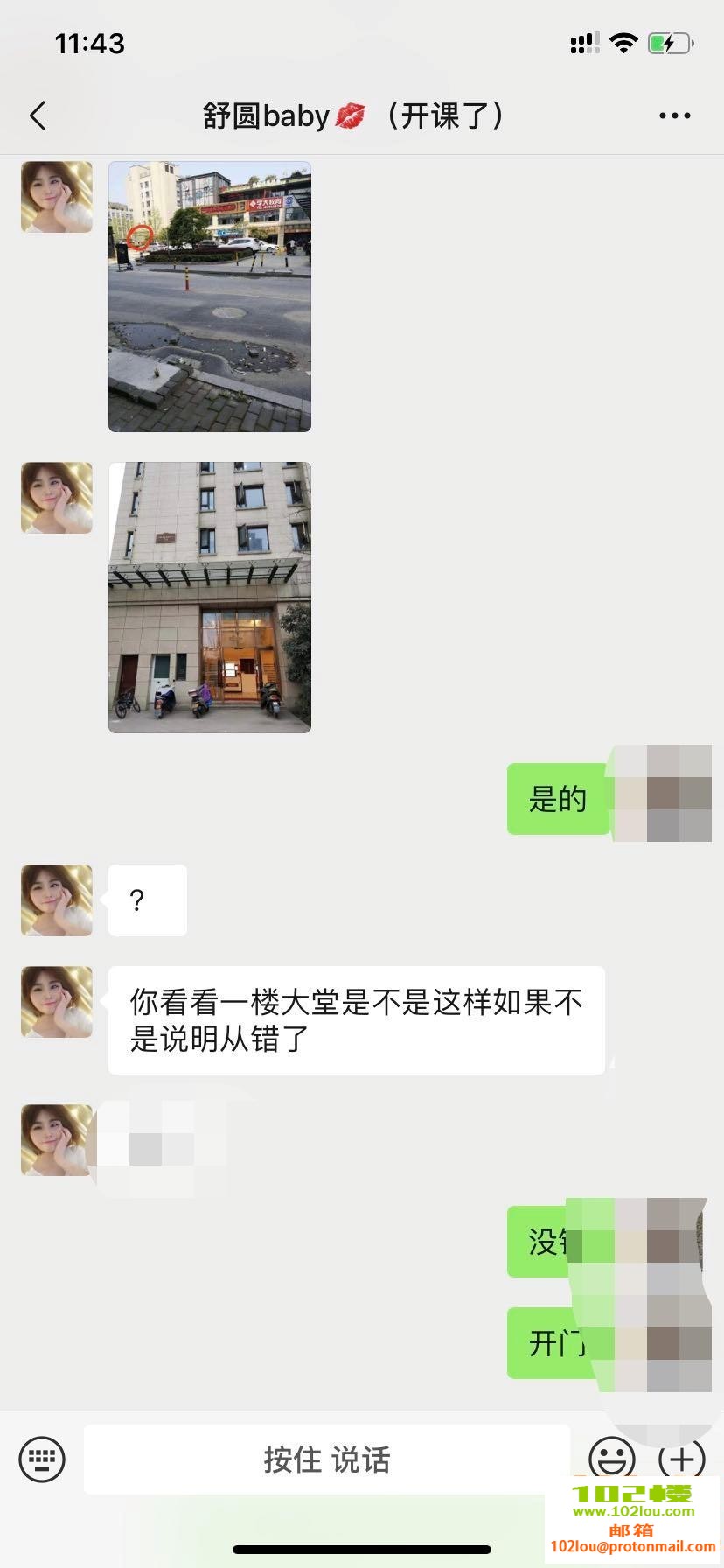Tap the 按住 说话 hold-to-talk button
The image size is (724, 1568).
(327, 1459)
